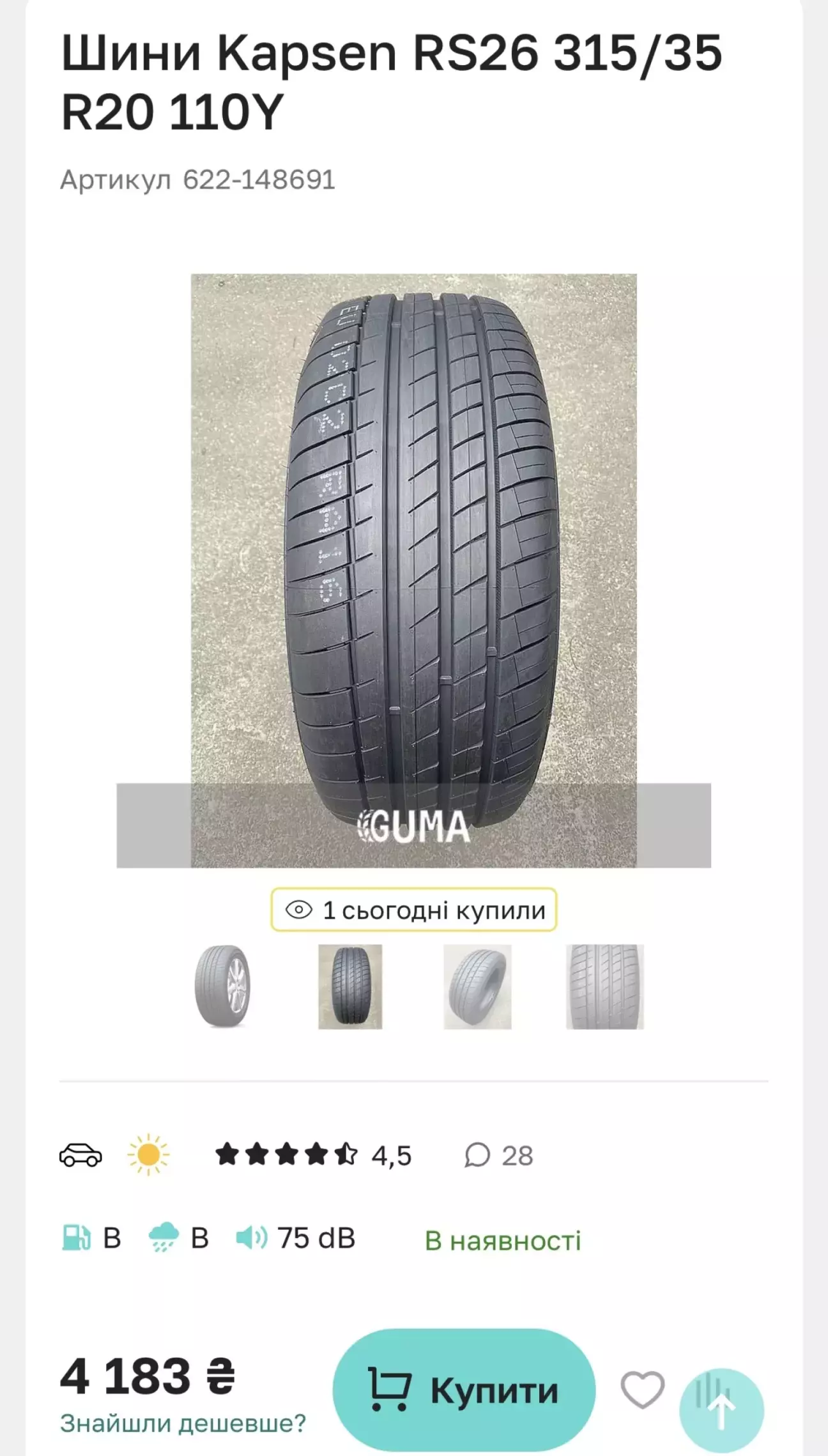
Task: Select the first thumbnail with wheel rim
Action: tap(222, 986)
